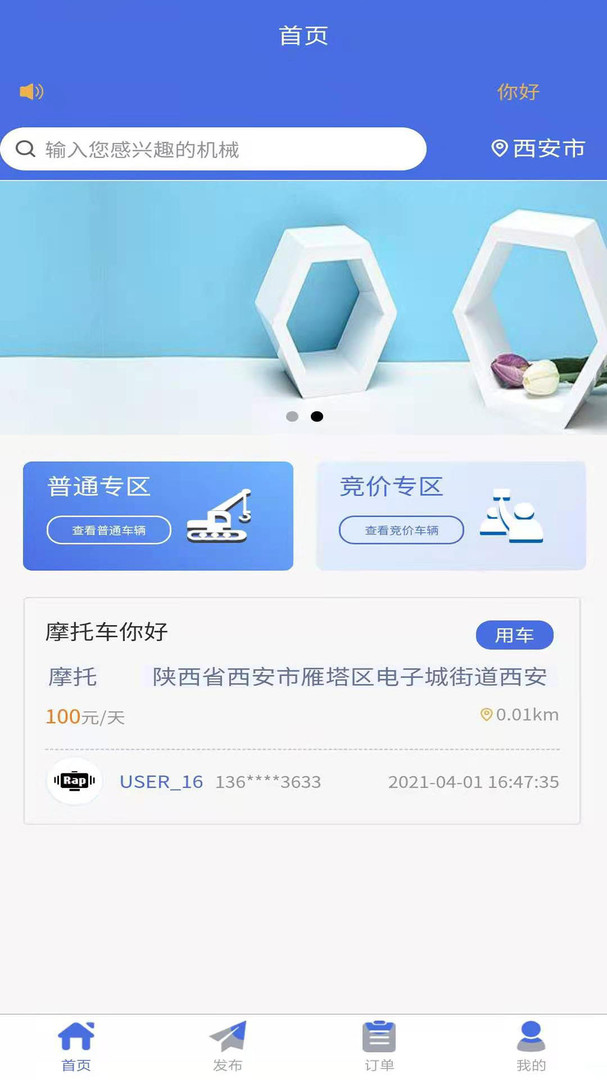The width and height of the screenshot is (607, 1080).
Task: Select the first banner page dot
Action: (x=292, y=416)
